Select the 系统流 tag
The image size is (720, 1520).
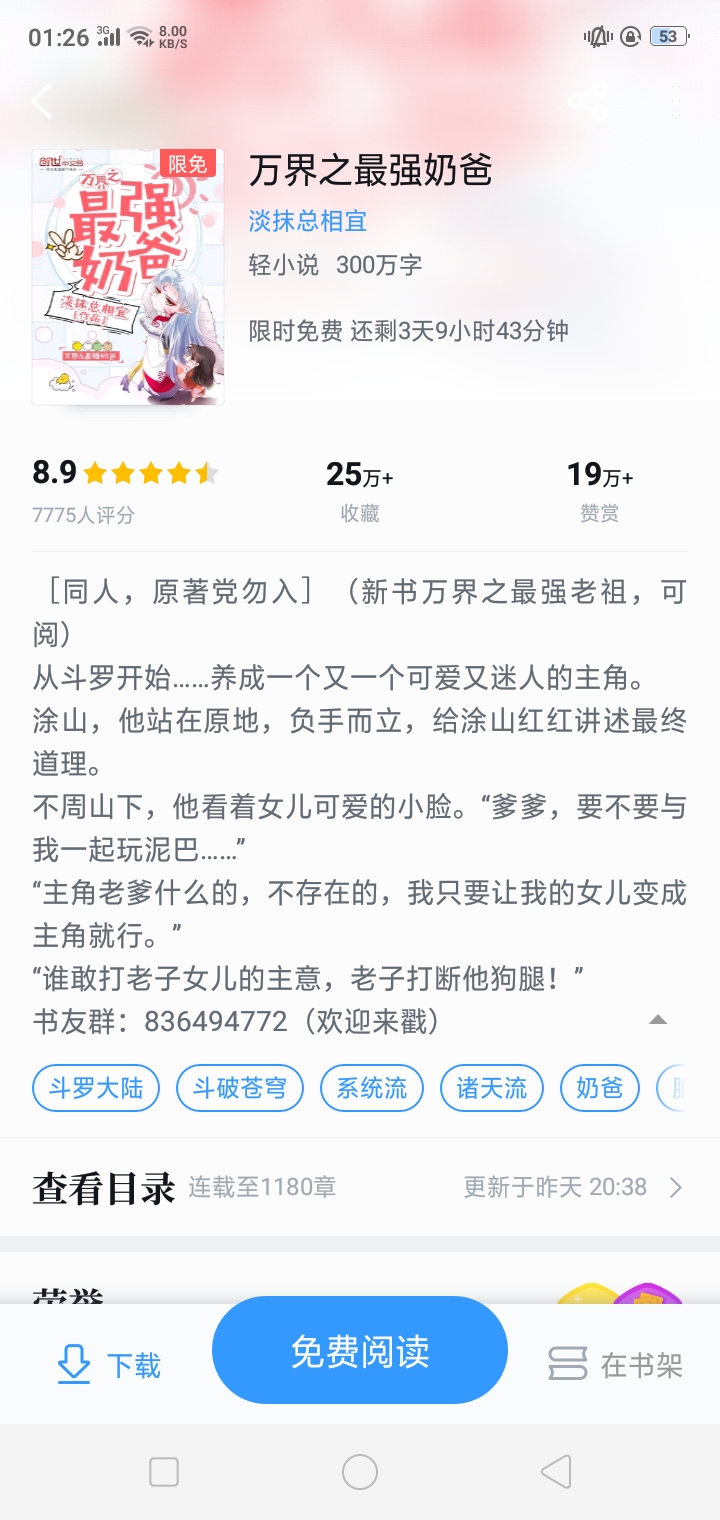tap(372, 1088)
